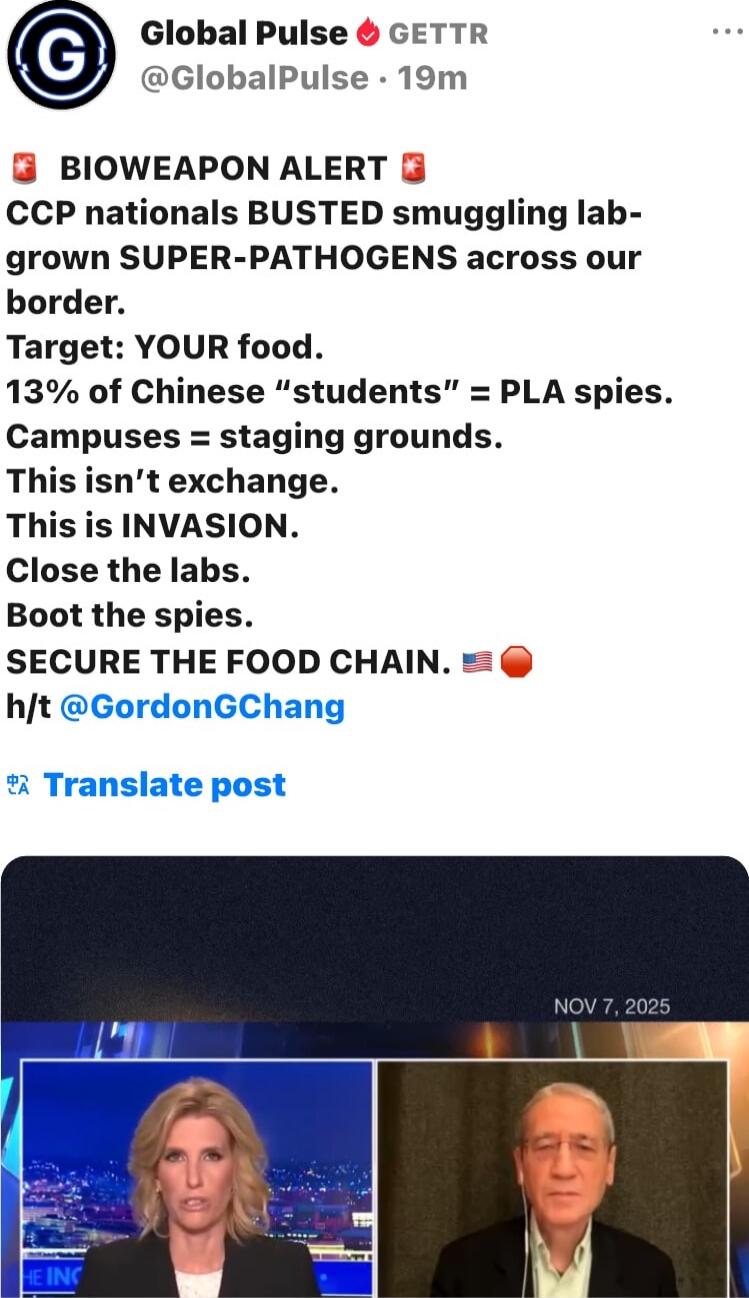Click the siren emoji in BIOWEAPON ALERT
749x1298 pixels.
click(21, 168)
